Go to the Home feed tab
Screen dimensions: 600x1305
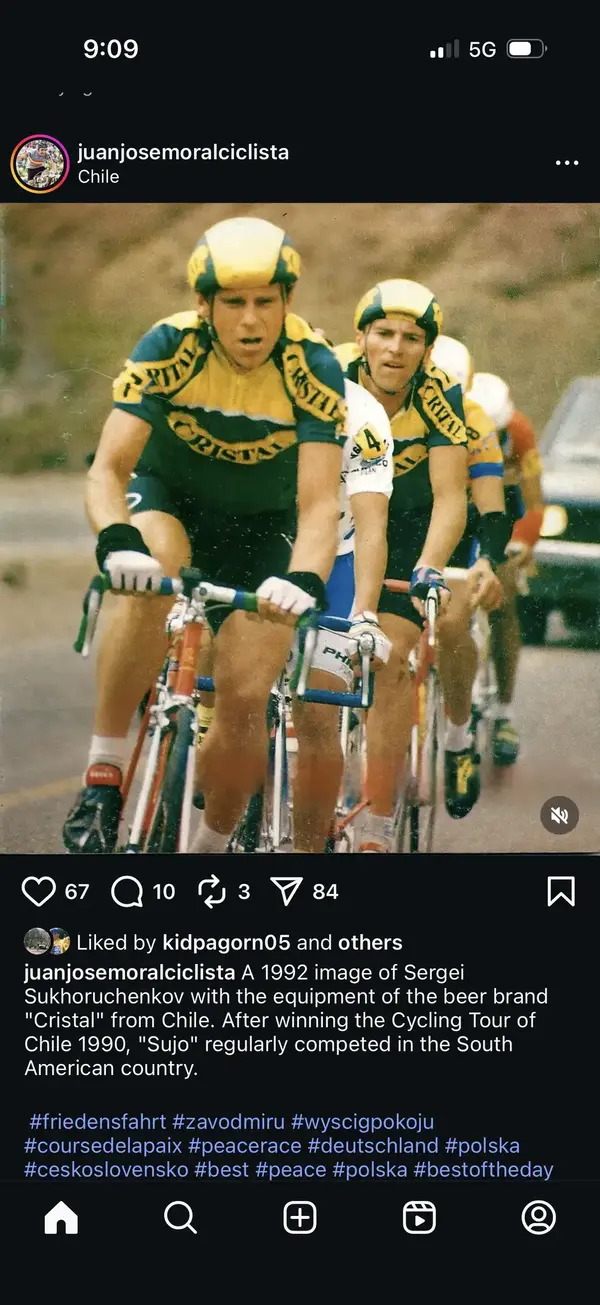click(x=61, y=1217)
